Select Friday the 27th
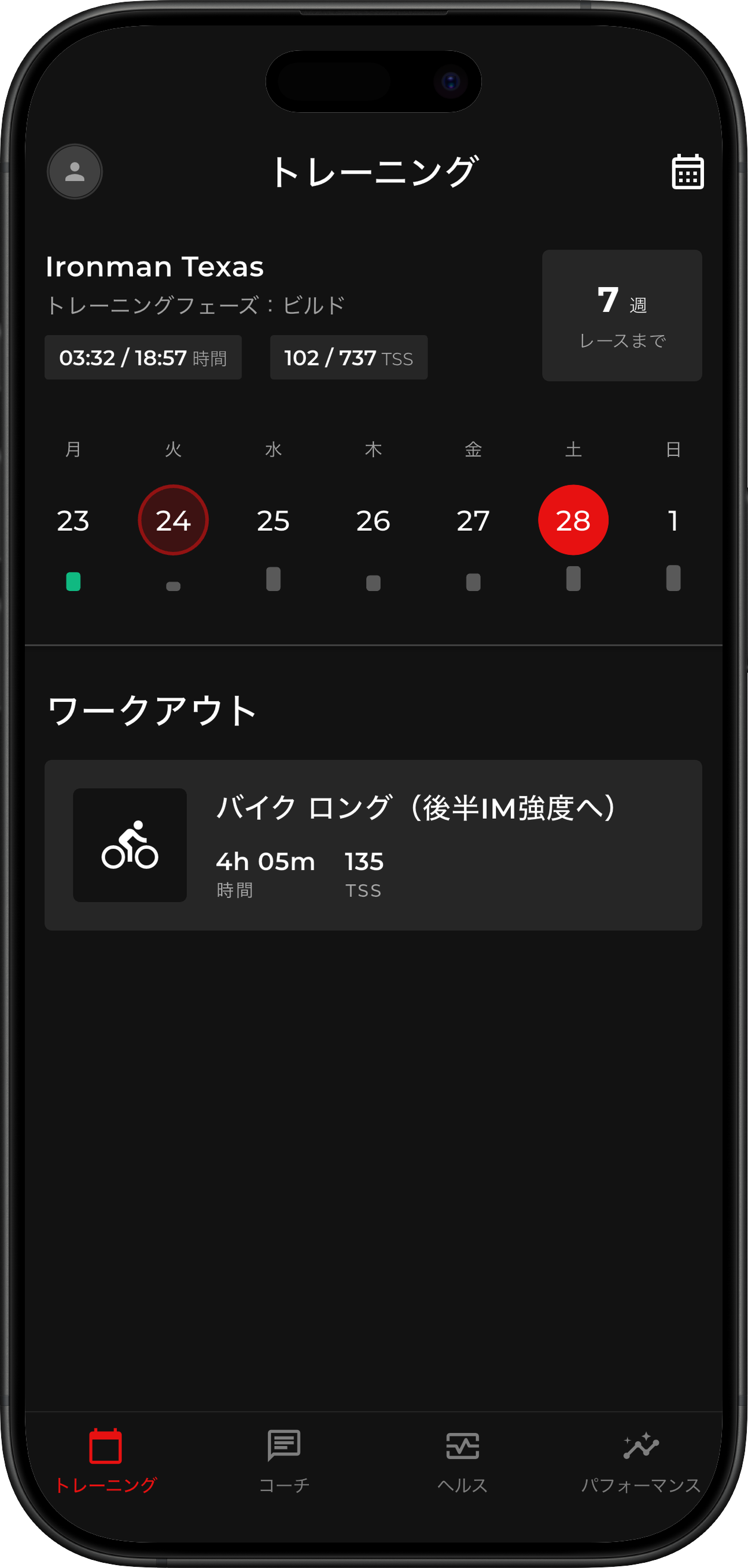 [473, 520]
